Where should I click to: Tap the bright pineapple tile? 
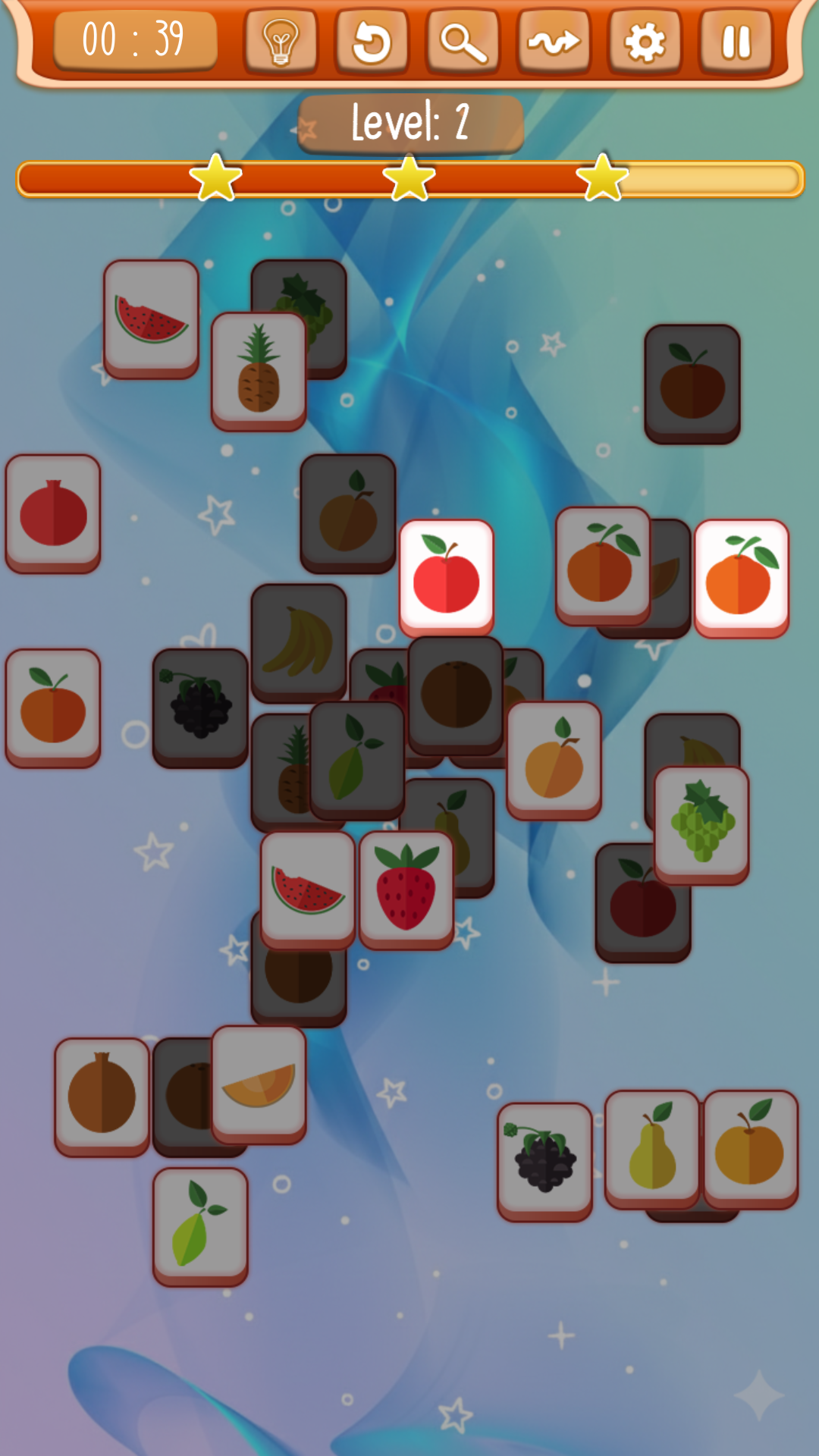tap(259, 371)
